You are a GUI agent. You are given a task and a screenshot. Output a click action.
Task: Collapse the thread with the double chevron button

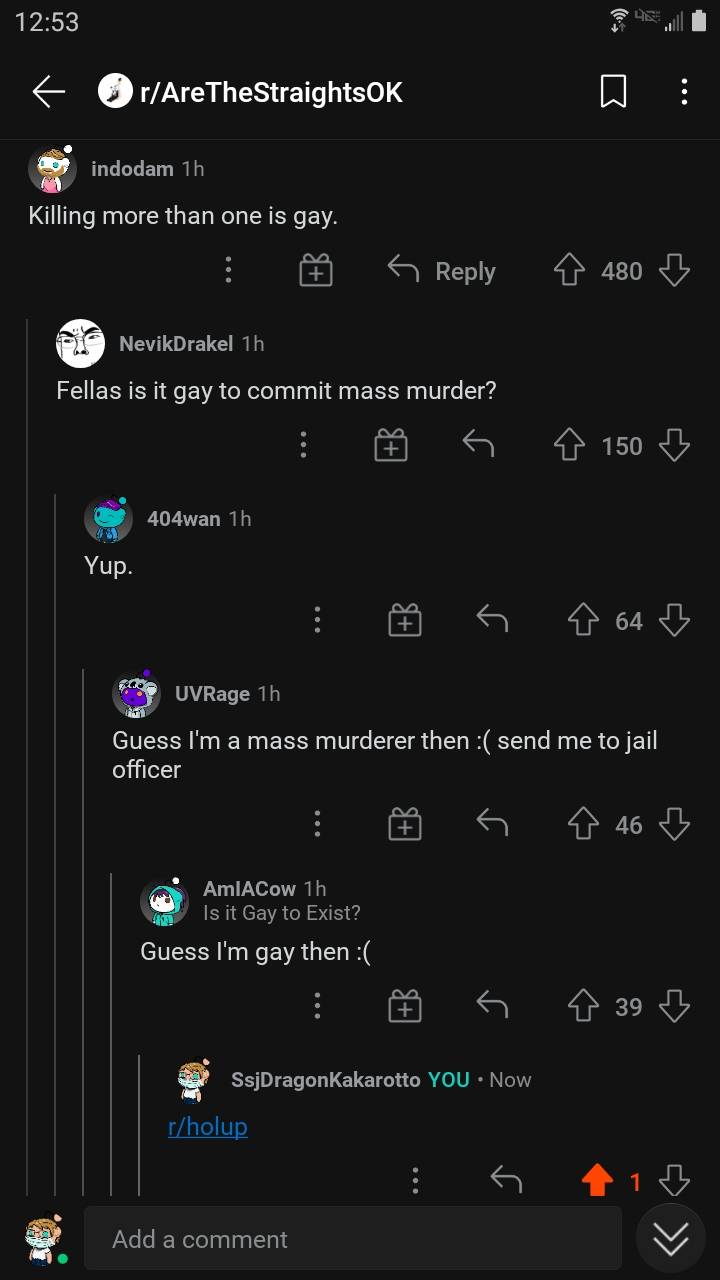(670, 1238)
